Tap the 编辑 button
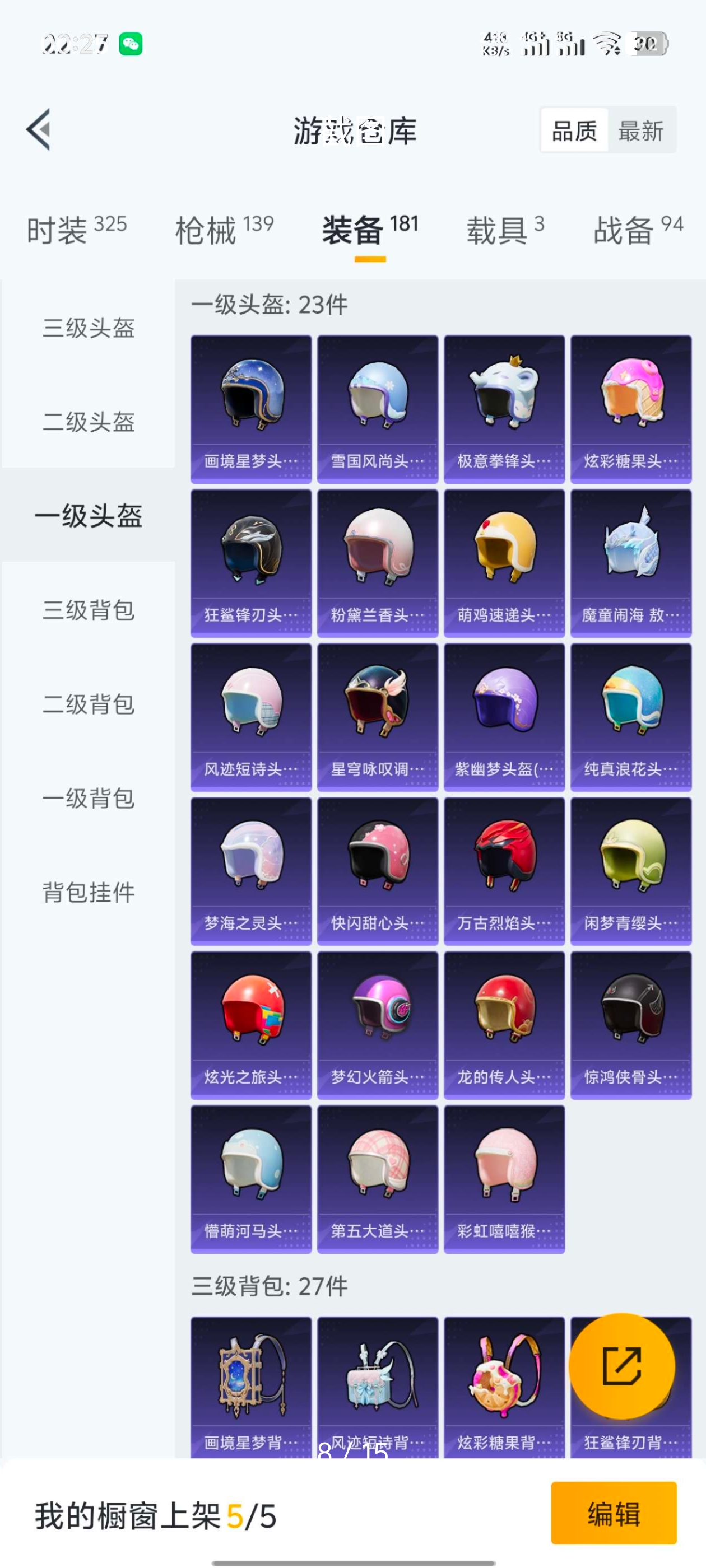The height and width of the screenshot is (1568, 706). coord(614,1513)
